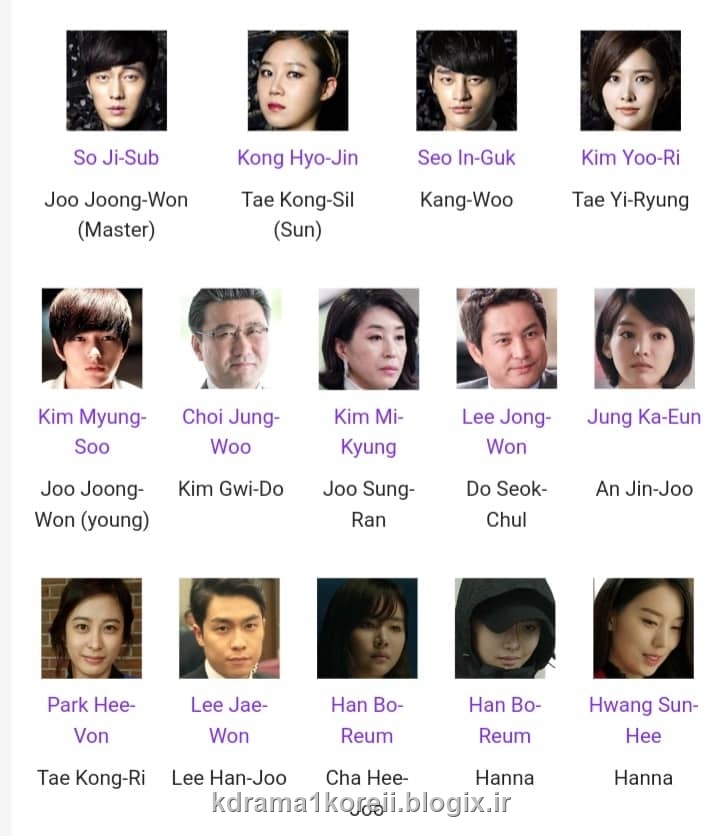
Task: View Jung Ka-Eun's page link
Action: [x=644, y=417]
